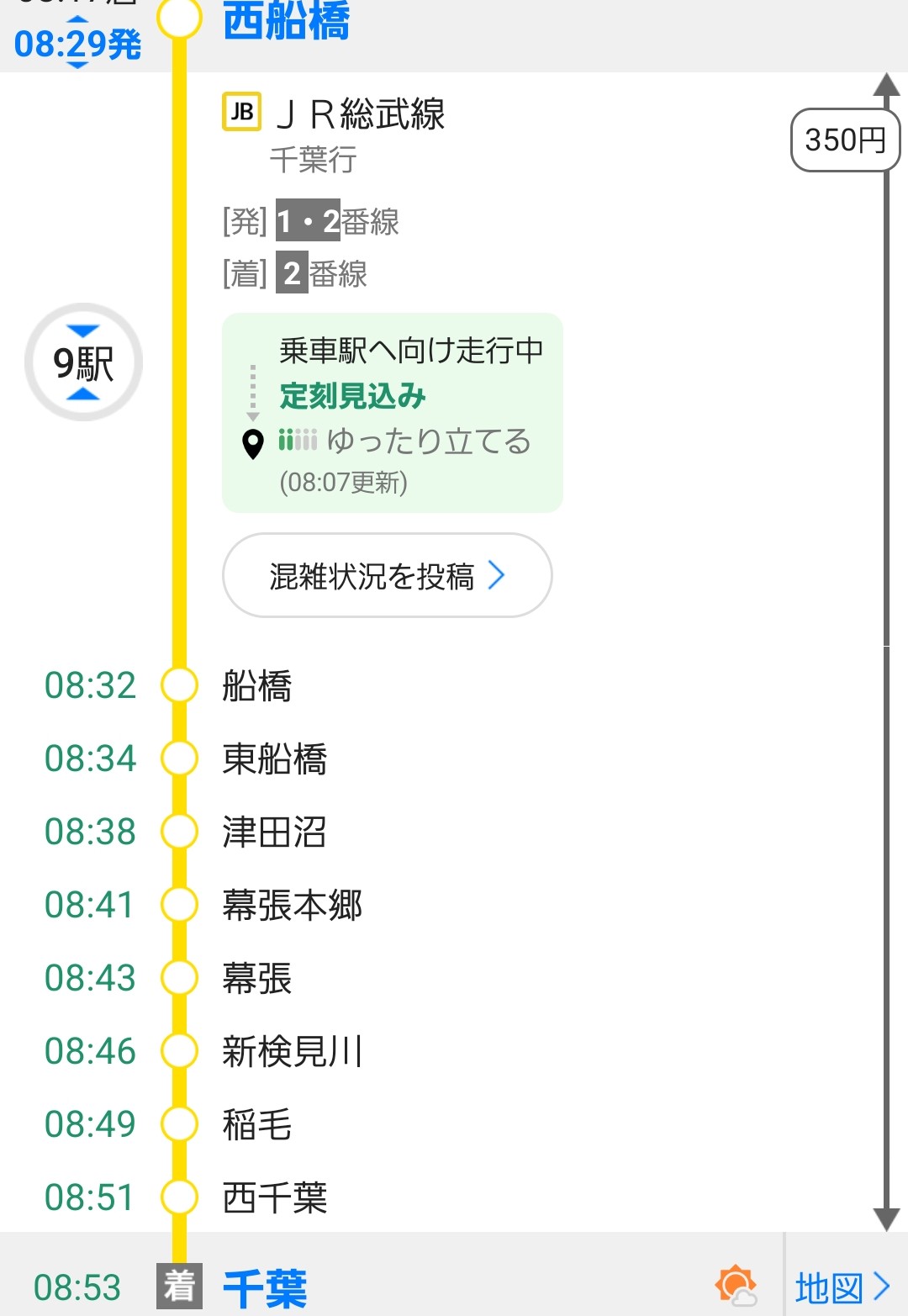Collapse the 9駅 intermediate stops list
Image resolution: width=908 pixels, height=1316 pixels.
83,362
